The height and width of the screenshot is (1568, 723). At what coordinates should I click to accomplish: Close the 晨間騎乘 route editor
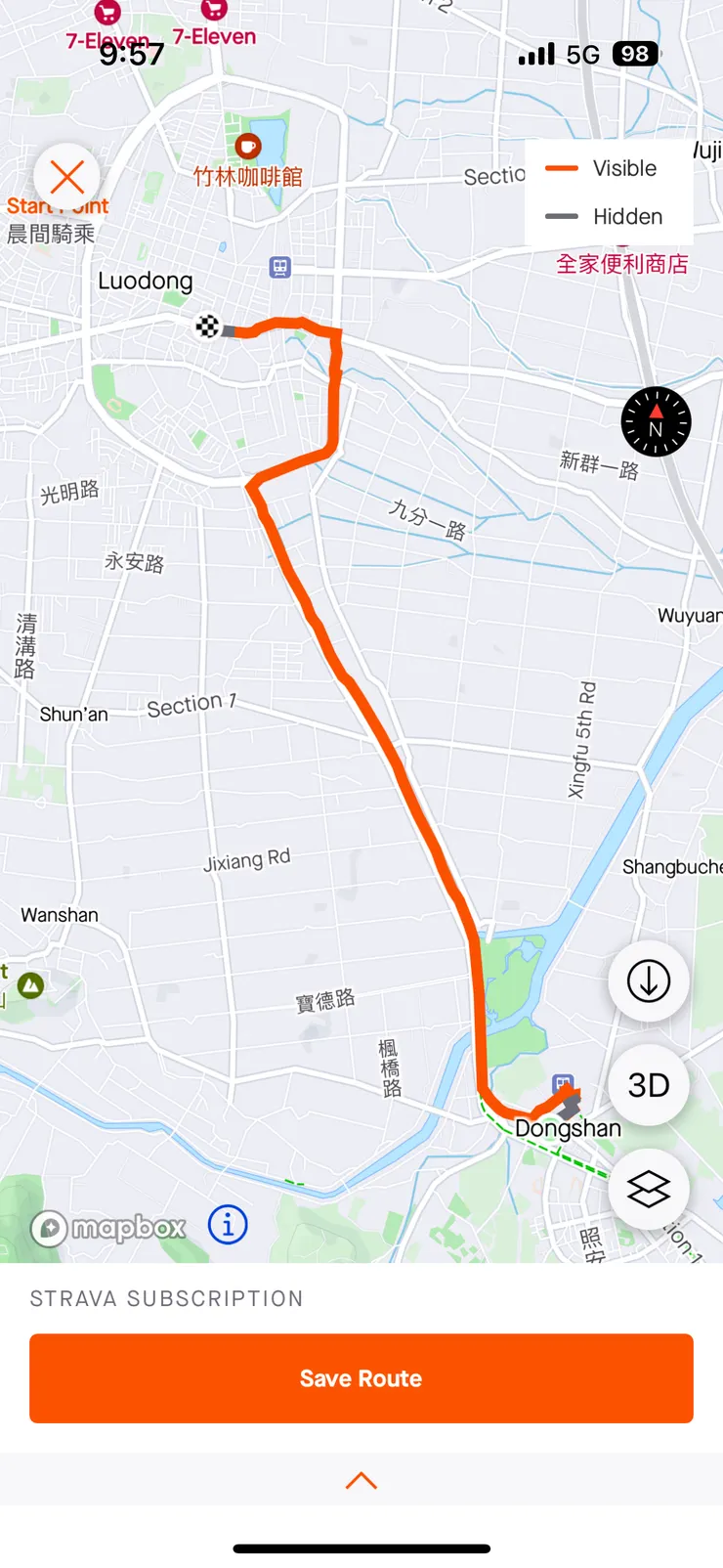pos(66,176)
